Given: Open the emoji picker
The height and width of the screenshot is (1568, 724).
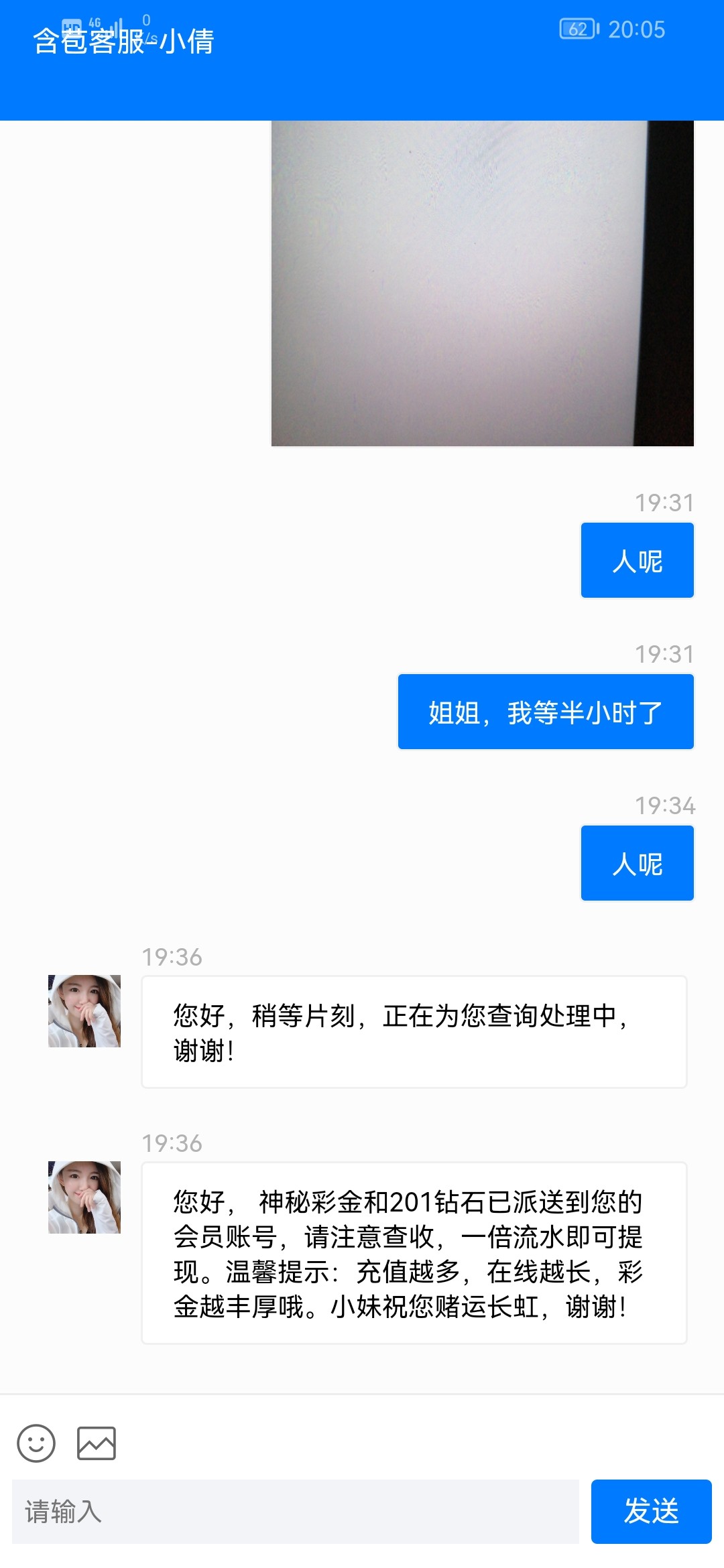Looking at the screenshot, I should [x=36, y=1443].
